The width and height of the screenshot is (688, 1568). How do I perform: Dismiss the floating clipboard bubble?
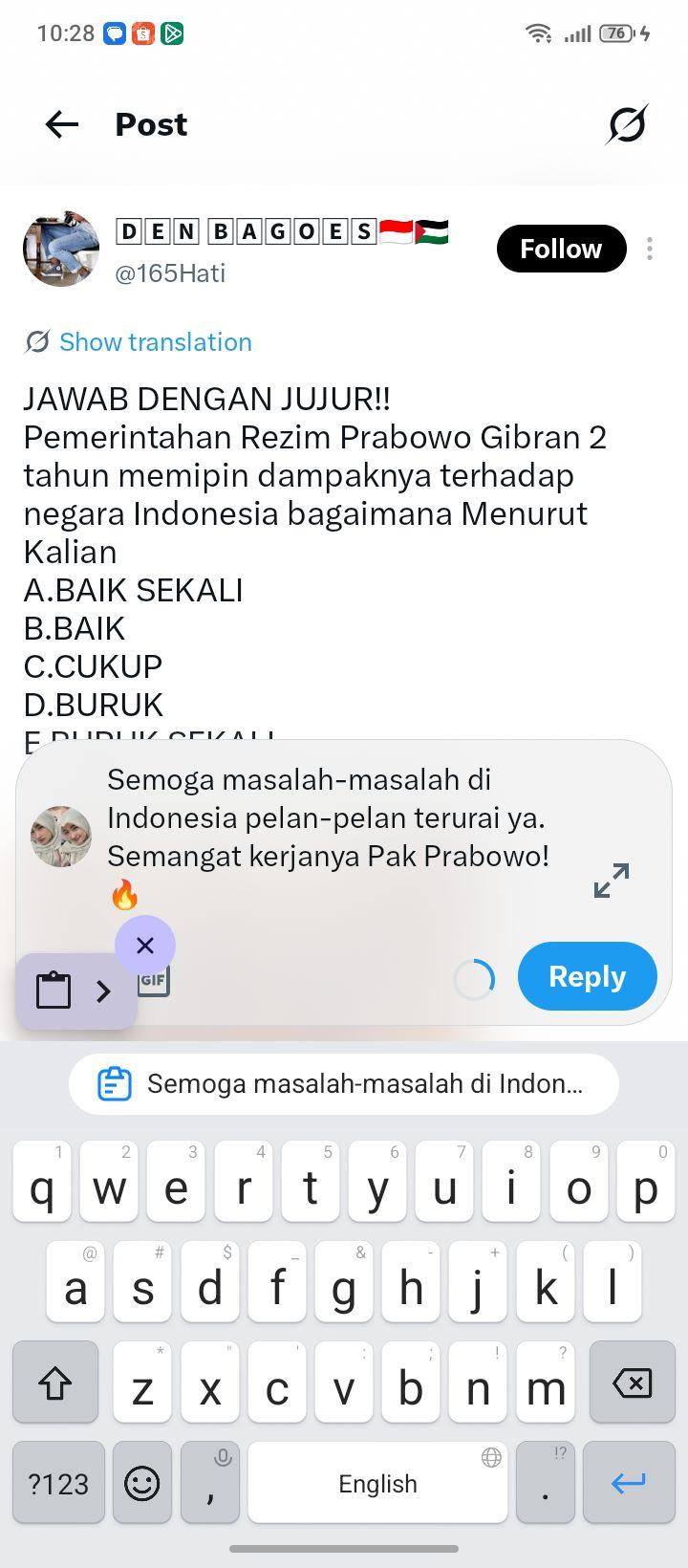[145, 946]
